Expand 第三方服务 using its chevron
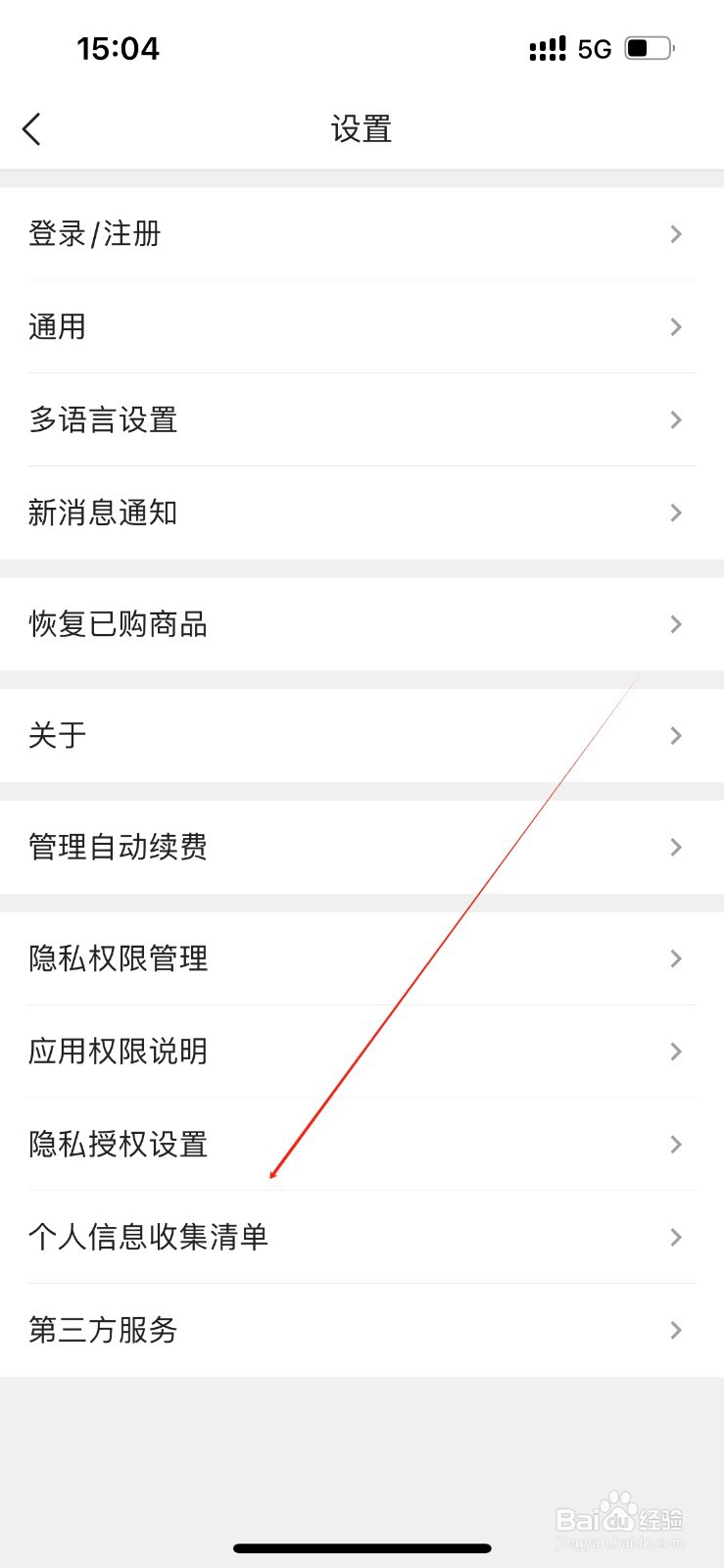The image size is (724, 1568). pyautogui.click(x=675, y=1330)
